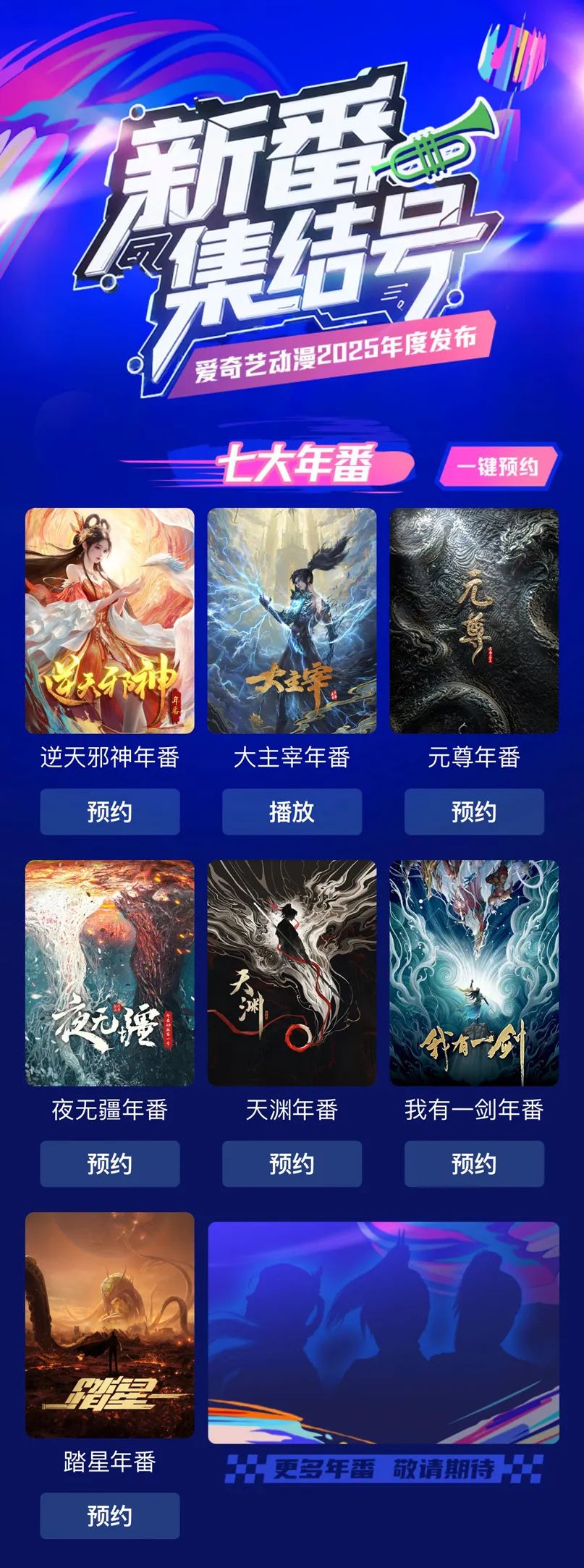Reserve 夜无疆年番
584x1568 pixels.
[x=110, y=1163]
